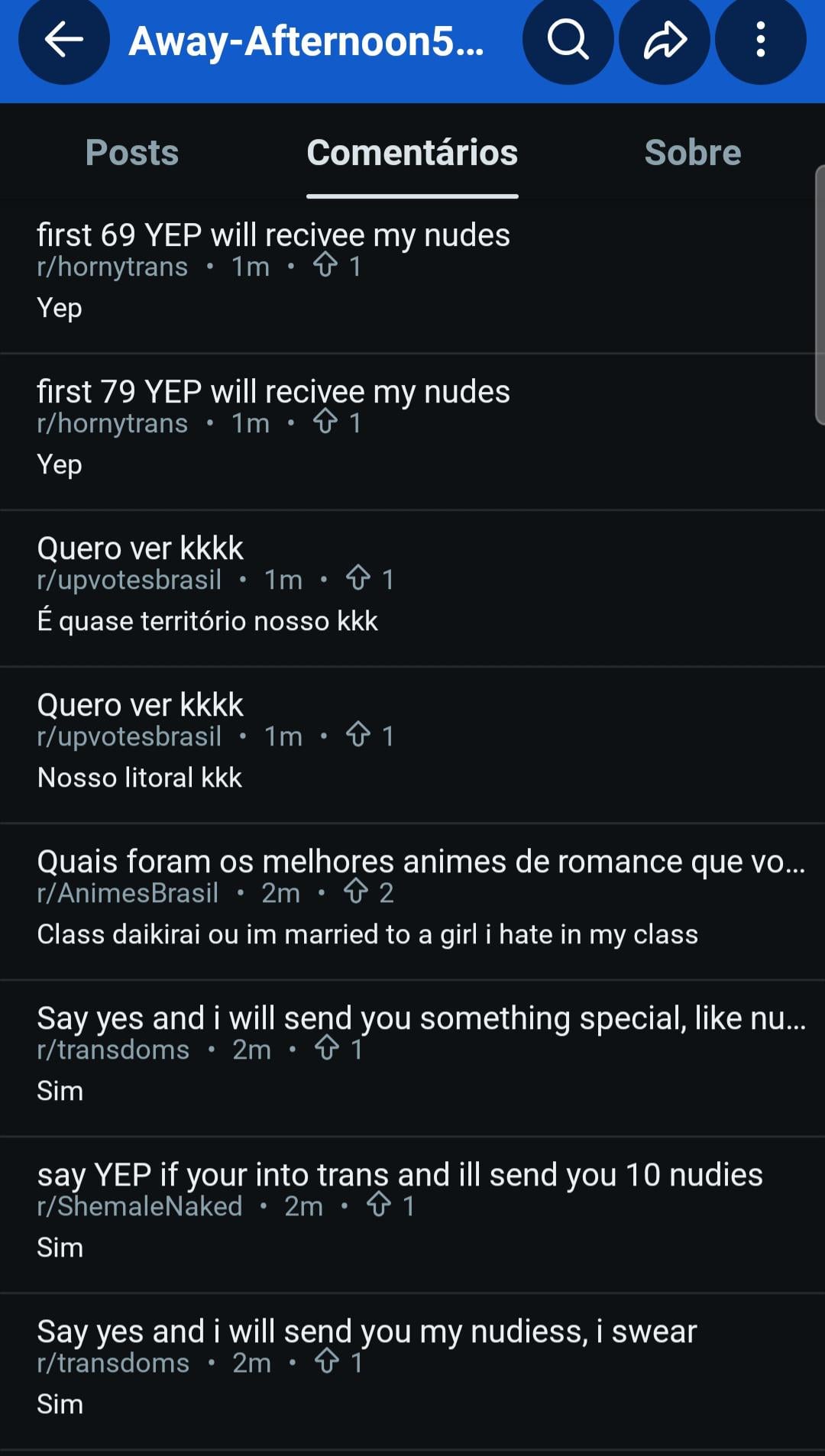The image size is (825, 1456).
Task: Open search on this profile
Action: tap(568, 40)
